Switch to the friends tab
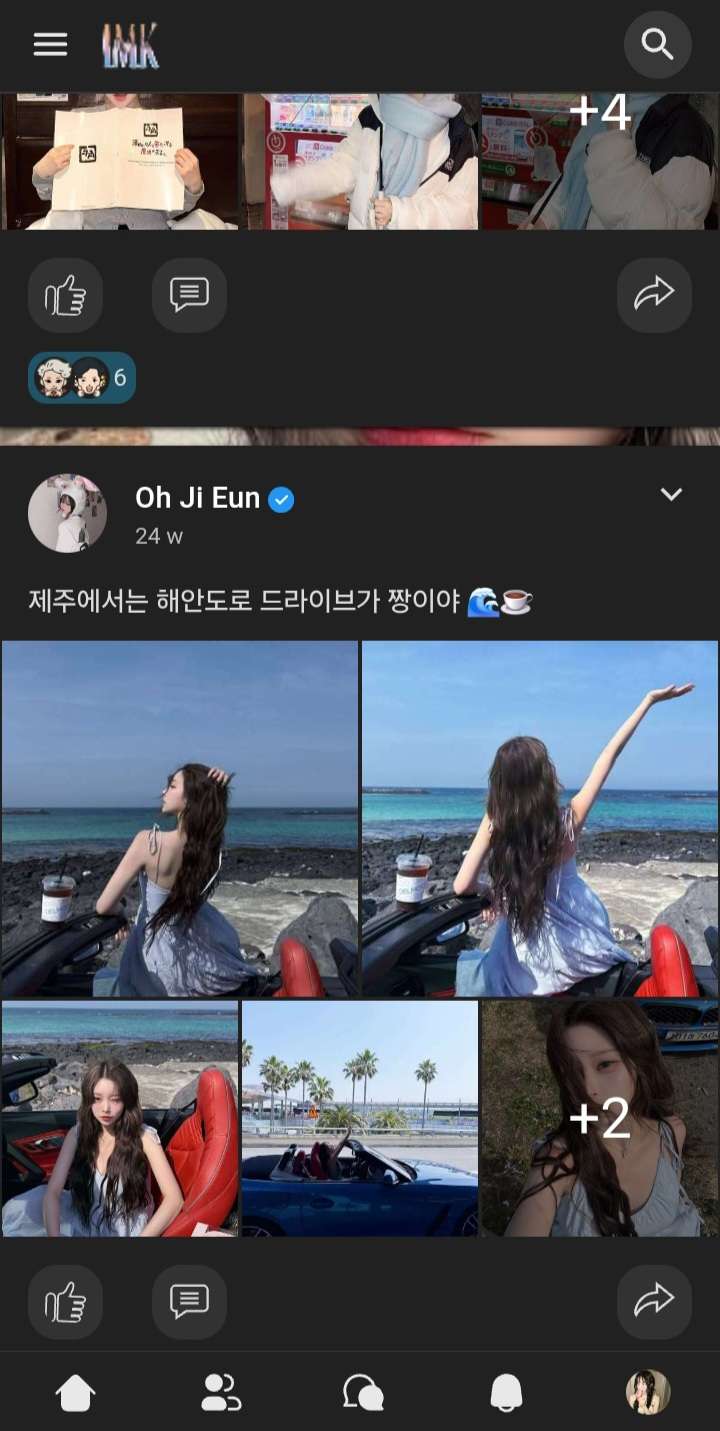Viewport: 720px width, 1431px height. 220,1392
